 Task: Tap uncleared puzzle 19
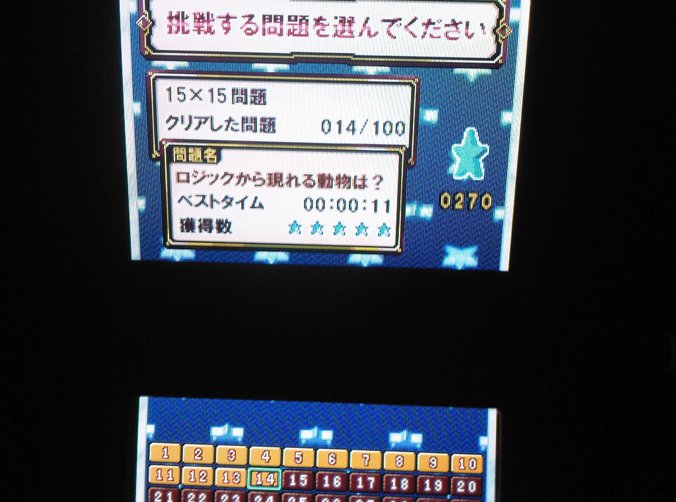click(x=433, y=484)
